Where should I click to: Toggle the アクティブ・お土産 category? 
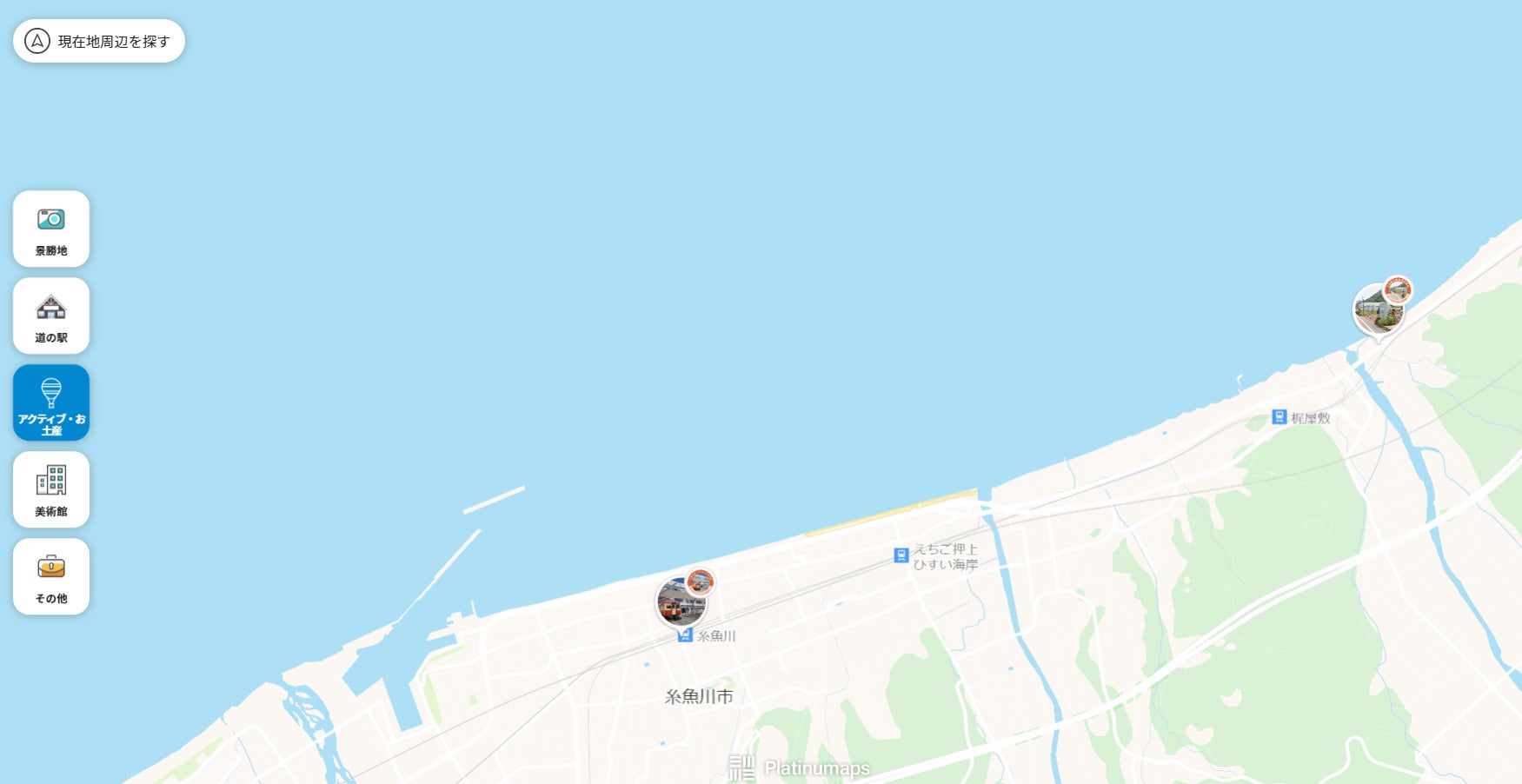(x=51, y=402)
